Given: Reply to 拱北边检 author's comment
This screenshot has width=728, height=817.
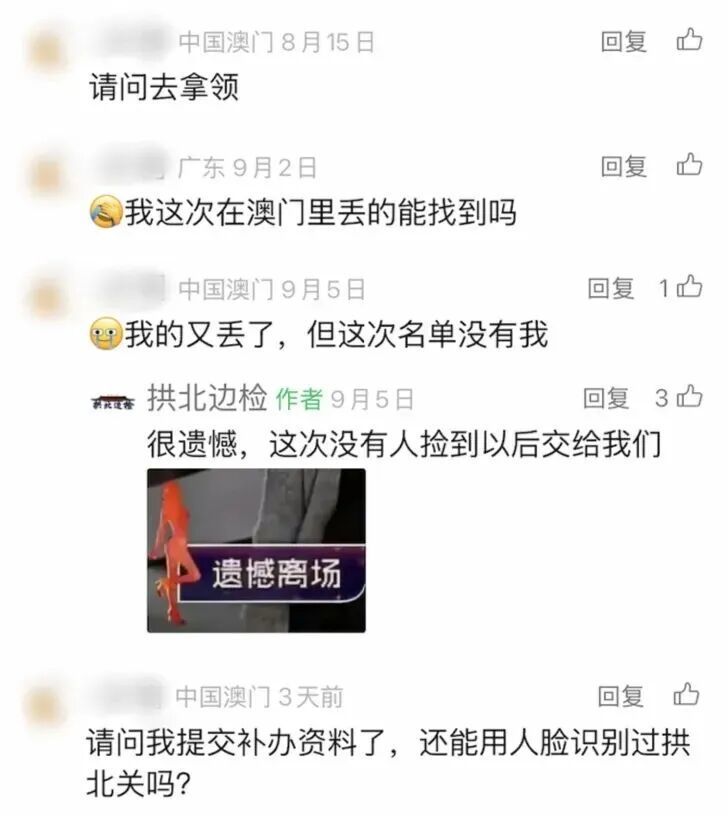Looking at the screenshot, I should (607, 398).
